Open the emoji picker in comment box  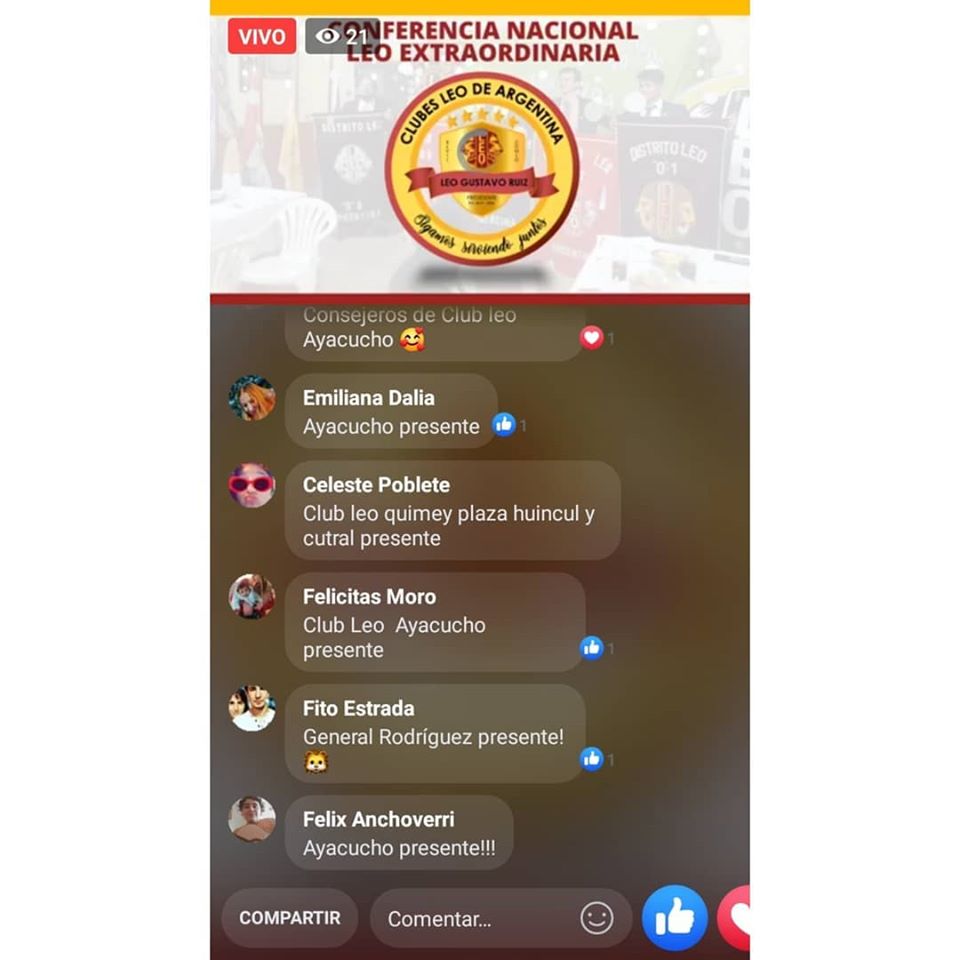pyautogui.click(x=597, y=918)
